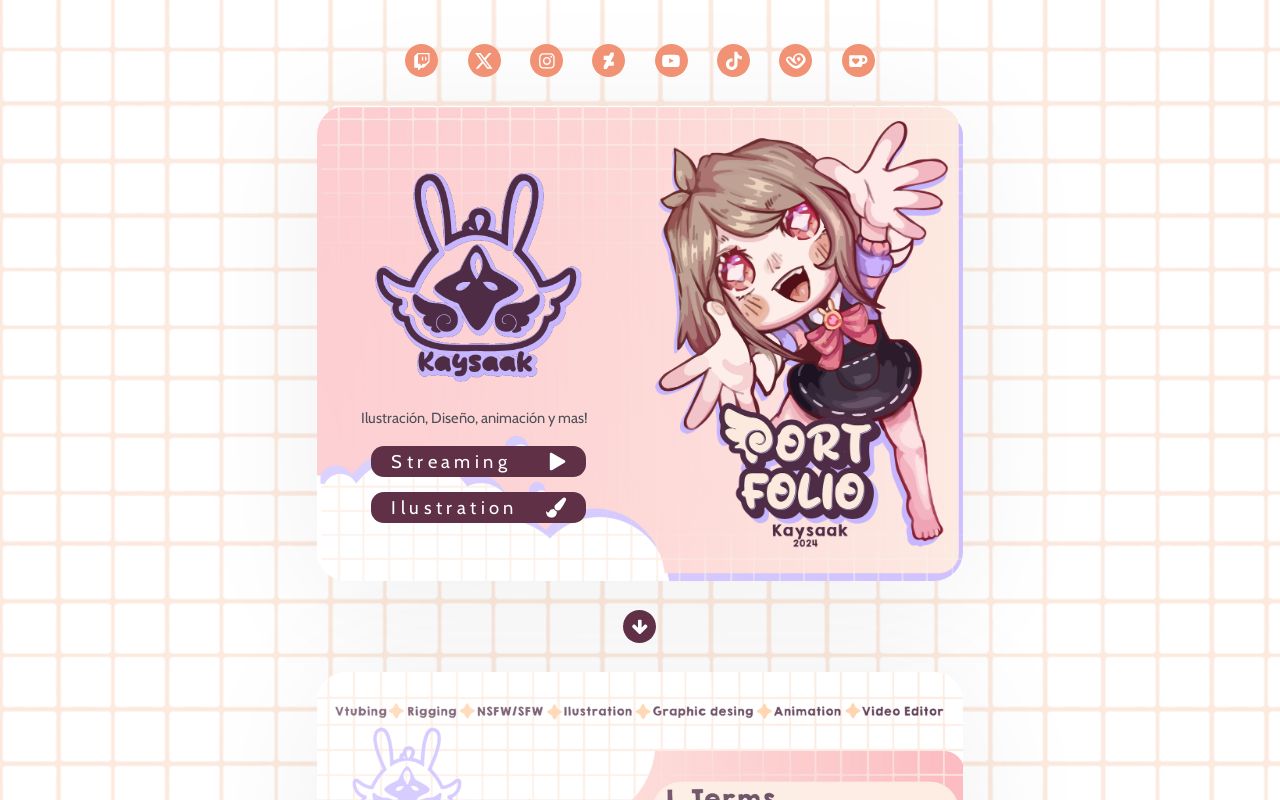Tap the down arrow circle button
1280x800 pixels.
click(x=639, y=627)
